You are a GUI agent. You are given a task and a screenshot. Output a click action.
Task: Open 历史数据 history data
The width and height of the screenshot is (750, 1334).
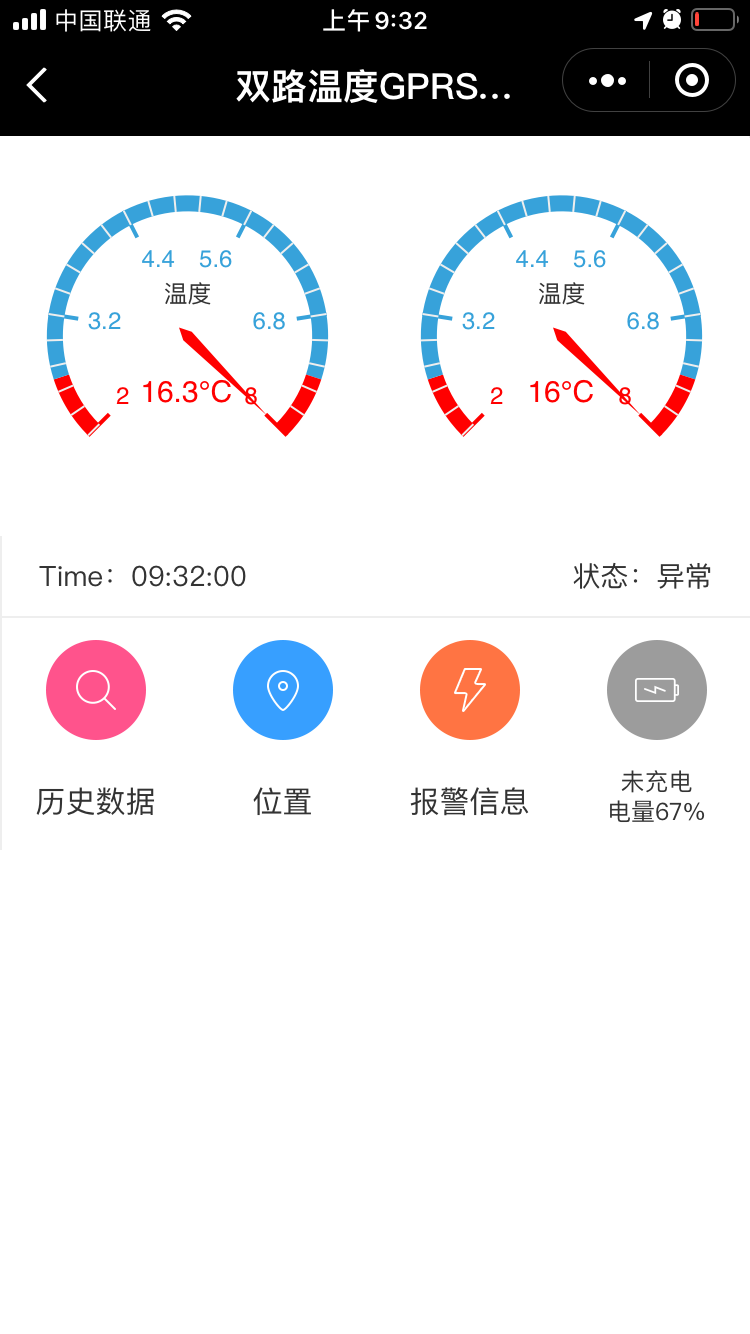(96, 690)
